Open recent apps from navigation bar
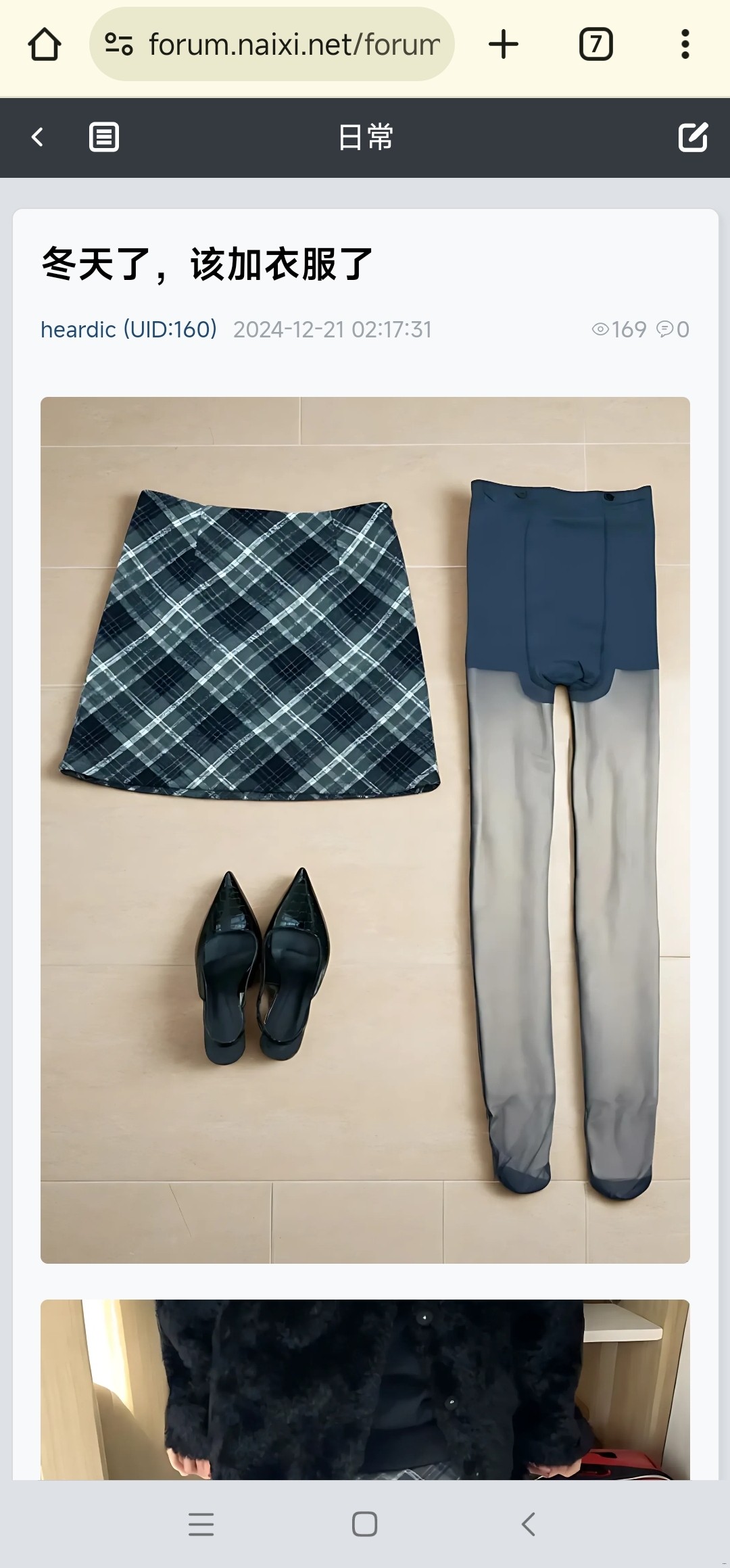This screenshot has width=730, height=1568. coord(201,1524)
